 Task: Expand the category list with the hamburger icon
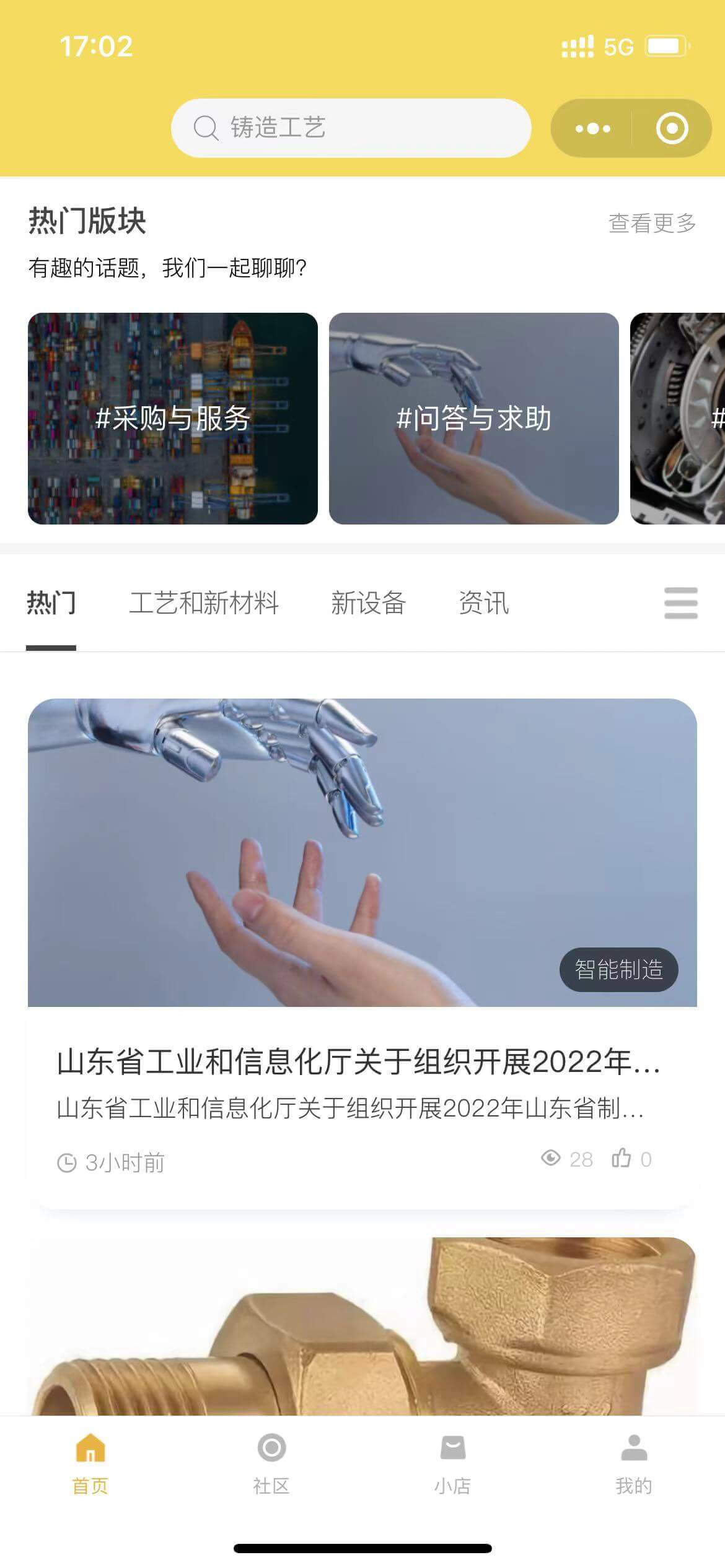pos(680,603)
